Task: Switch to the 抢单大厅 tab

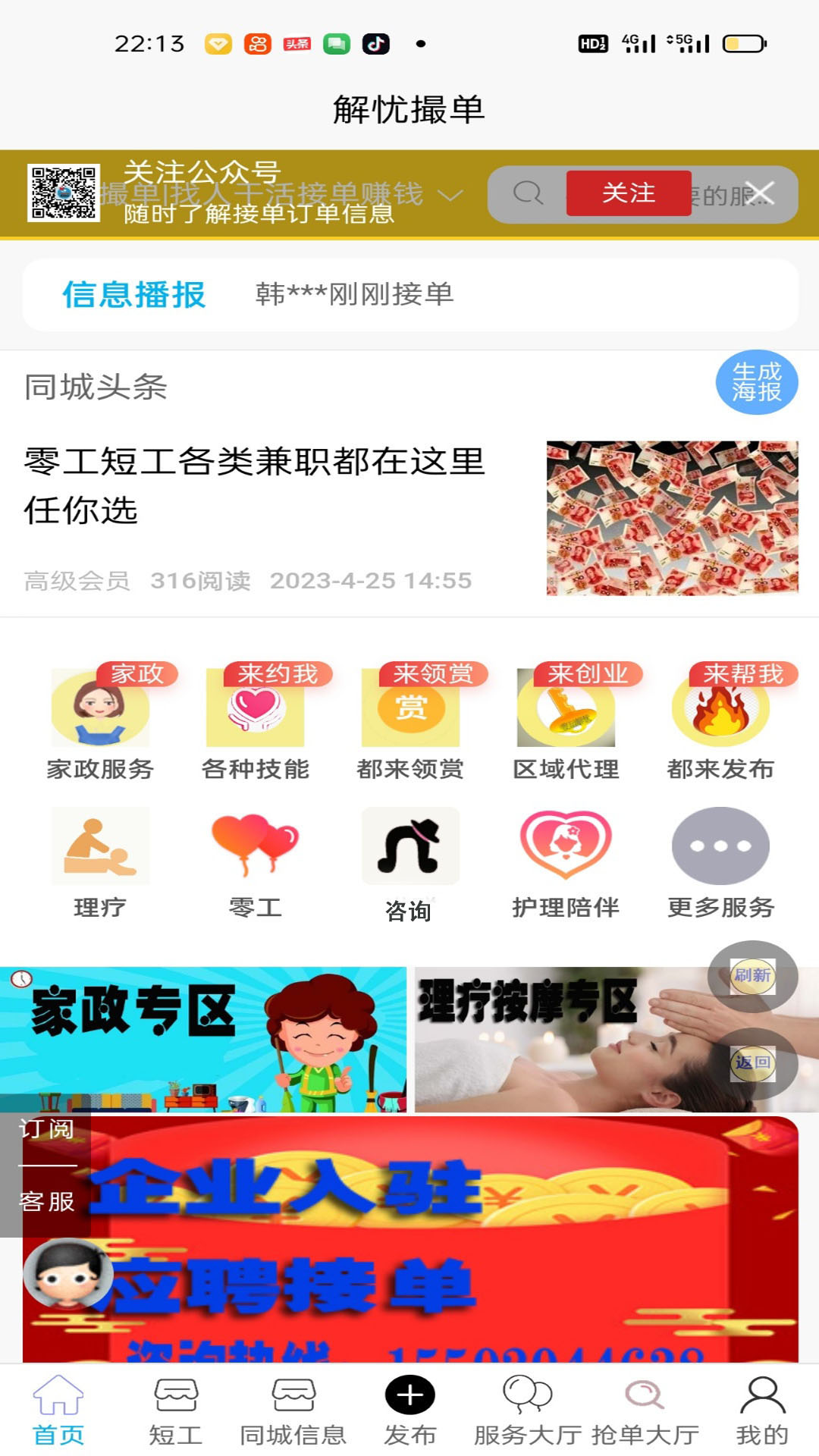Action: (645, 1410)
